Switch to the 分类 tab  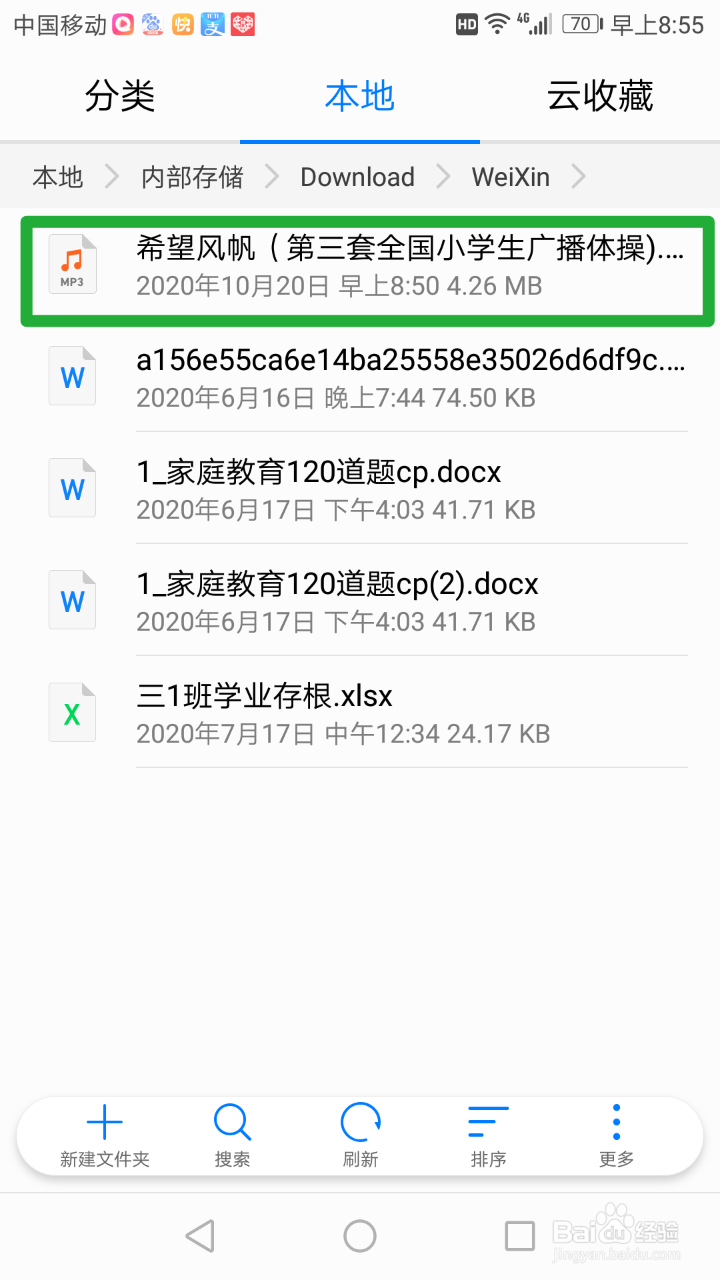(119, 95)
